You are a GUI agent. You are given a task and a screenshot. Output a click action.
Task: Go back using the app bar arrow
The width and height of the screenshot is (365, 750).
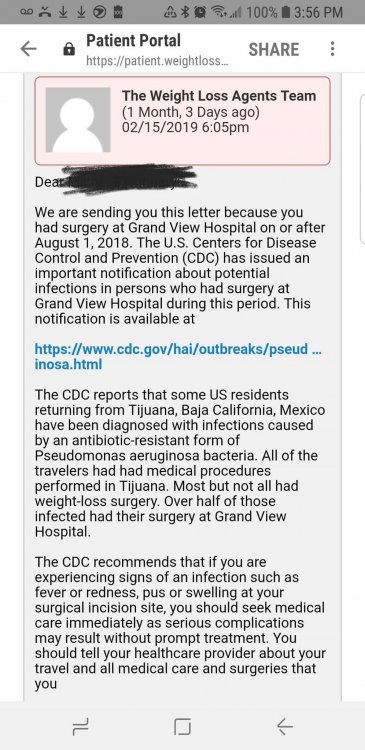(x=29, y=49)
